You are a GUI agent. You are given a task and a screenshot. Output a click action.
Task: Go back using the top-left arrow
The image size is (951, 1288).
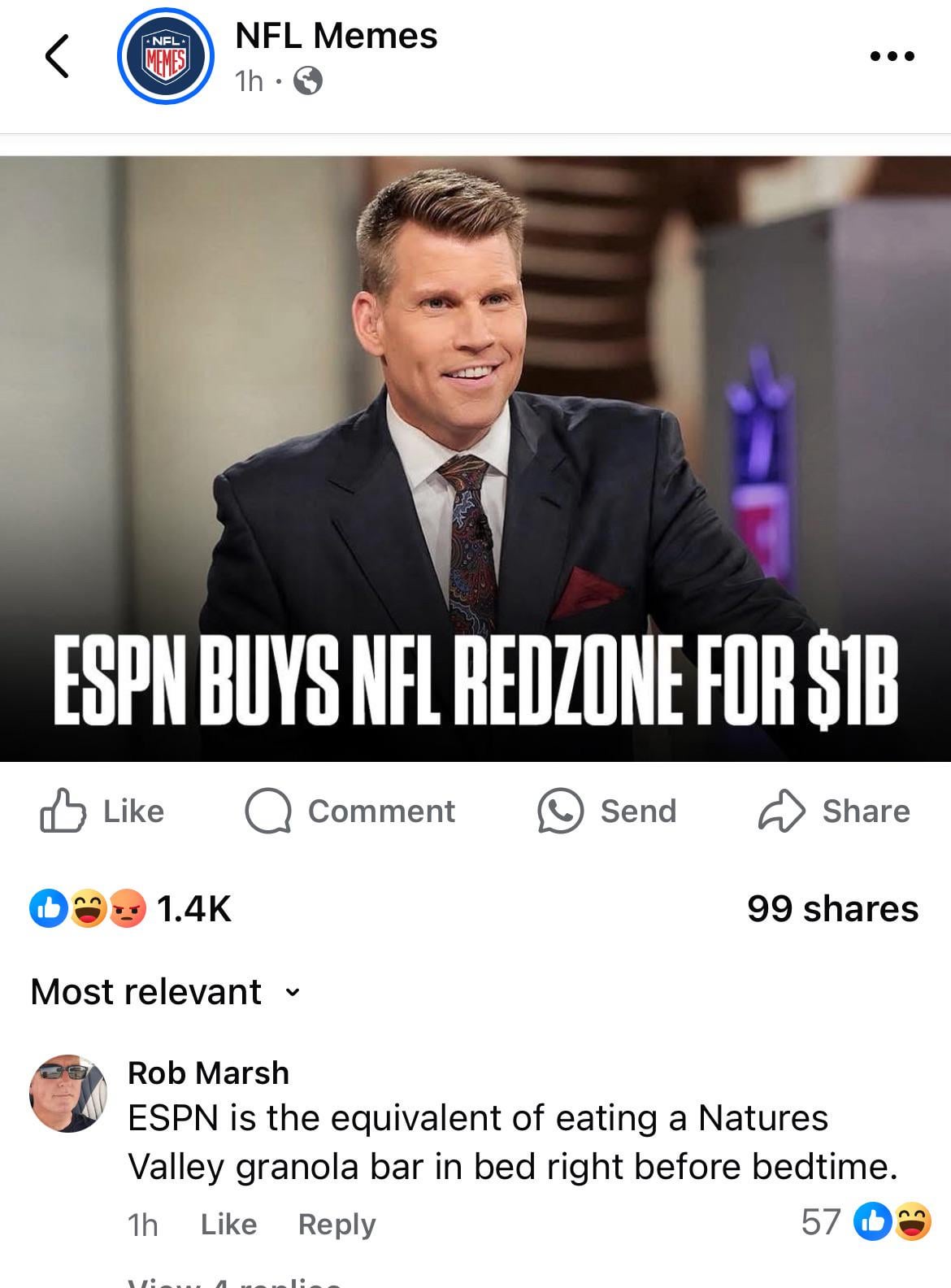[x=56, y=56]
